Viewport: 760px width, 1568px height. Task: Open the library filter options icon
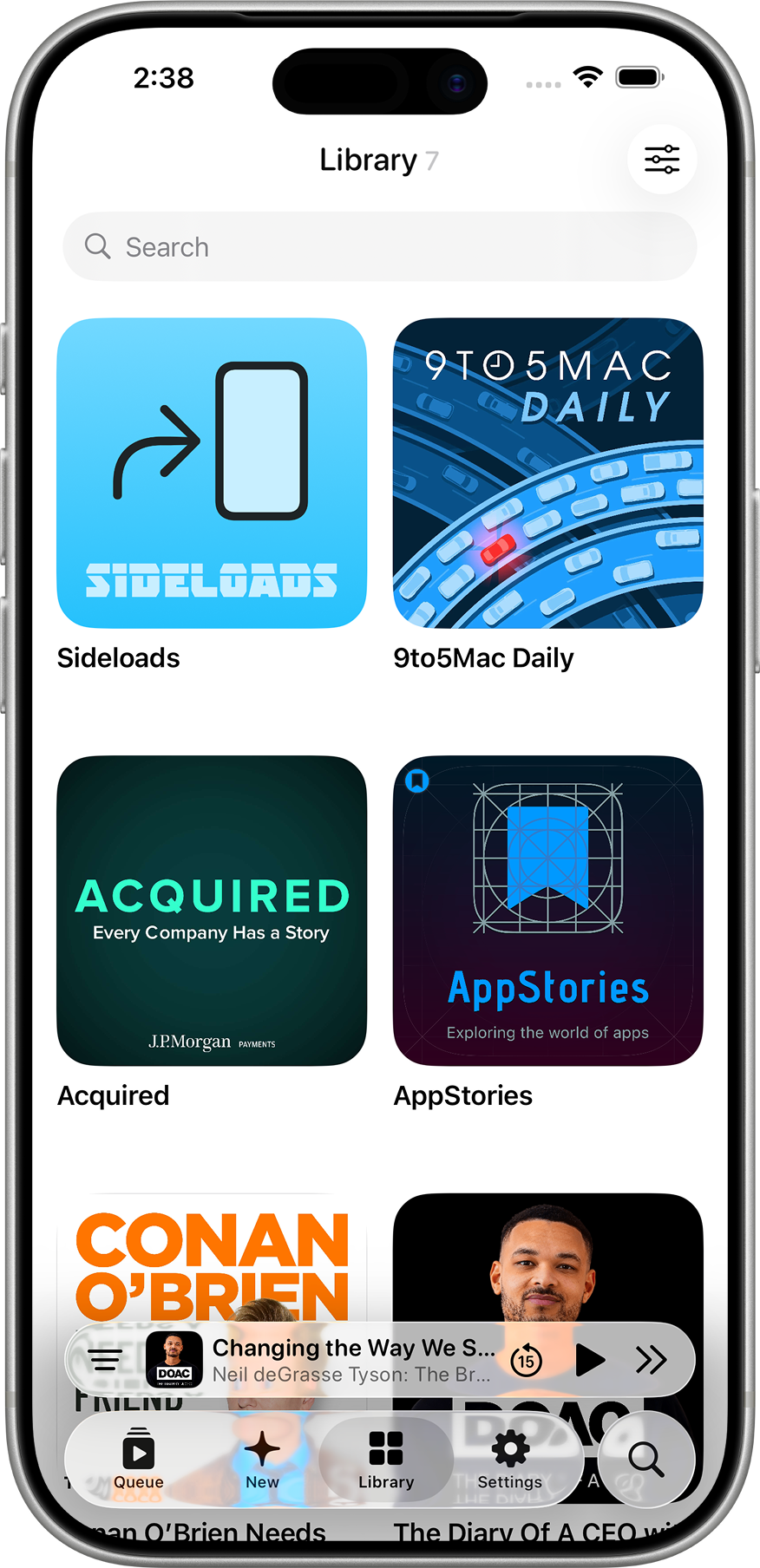point(662,159)
